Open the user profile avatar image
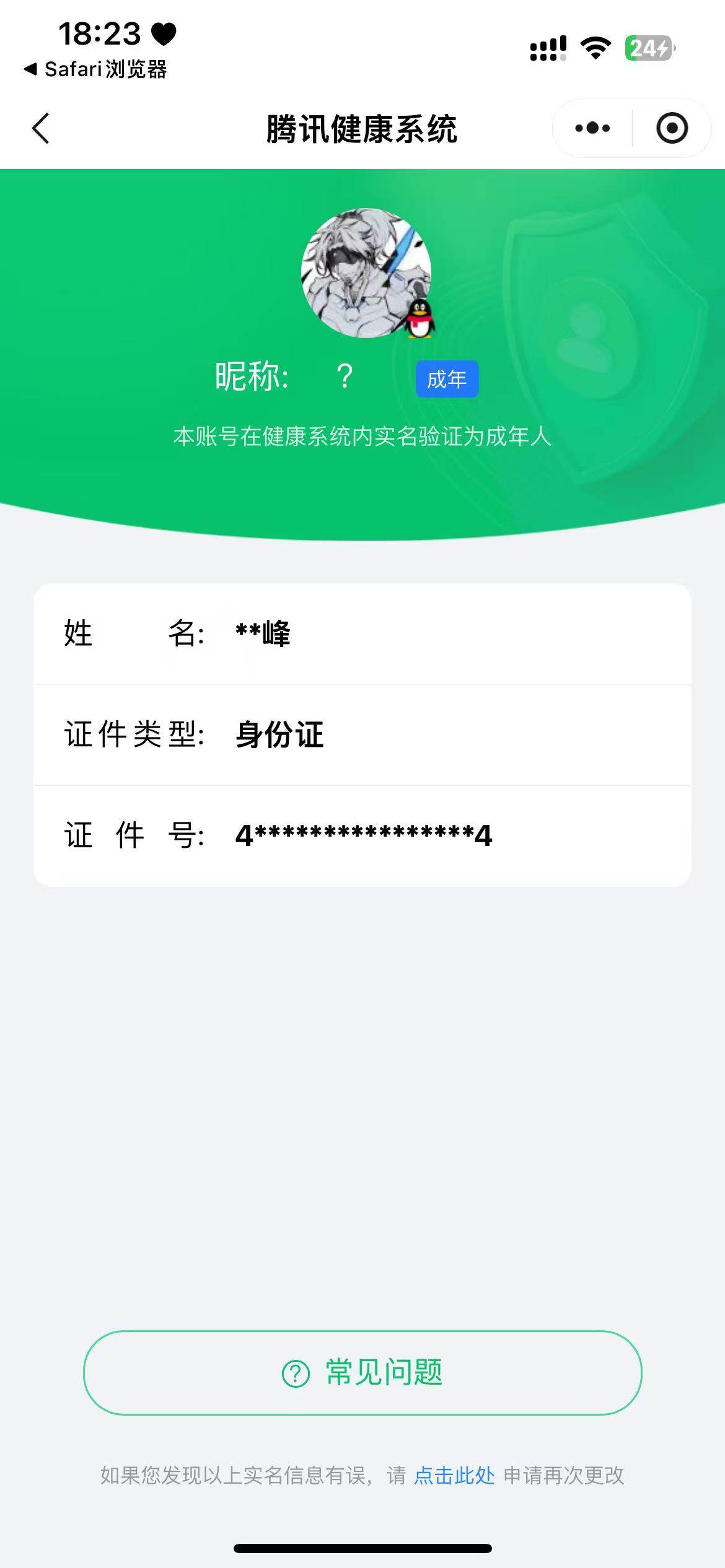This screenshot has width=725, height=1568. pos(362,272)
